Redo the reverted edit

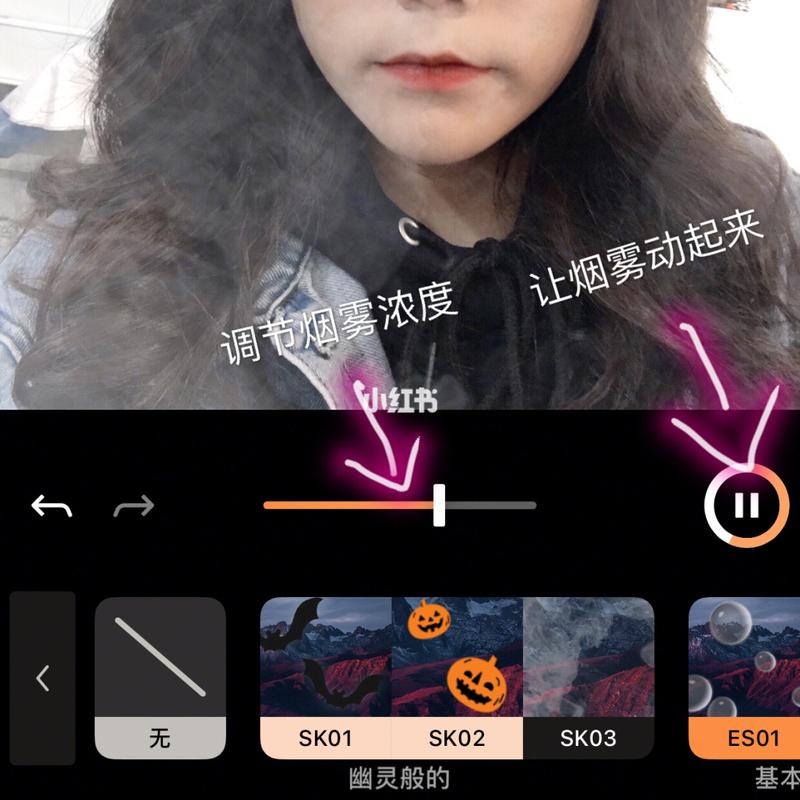pos(134,506)
